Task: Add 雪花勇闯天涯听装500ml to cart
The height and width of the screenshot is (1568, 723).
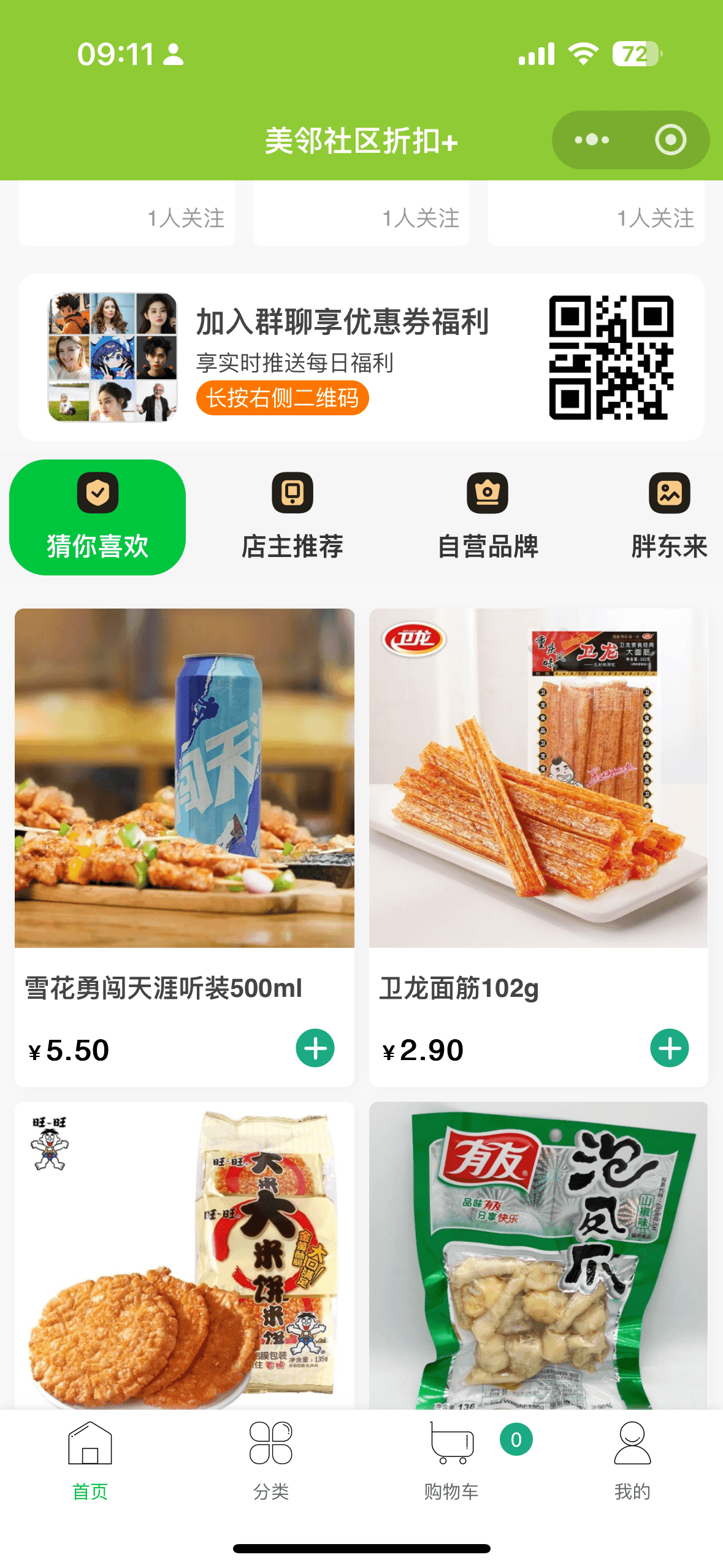Action: click(315, 1048)
